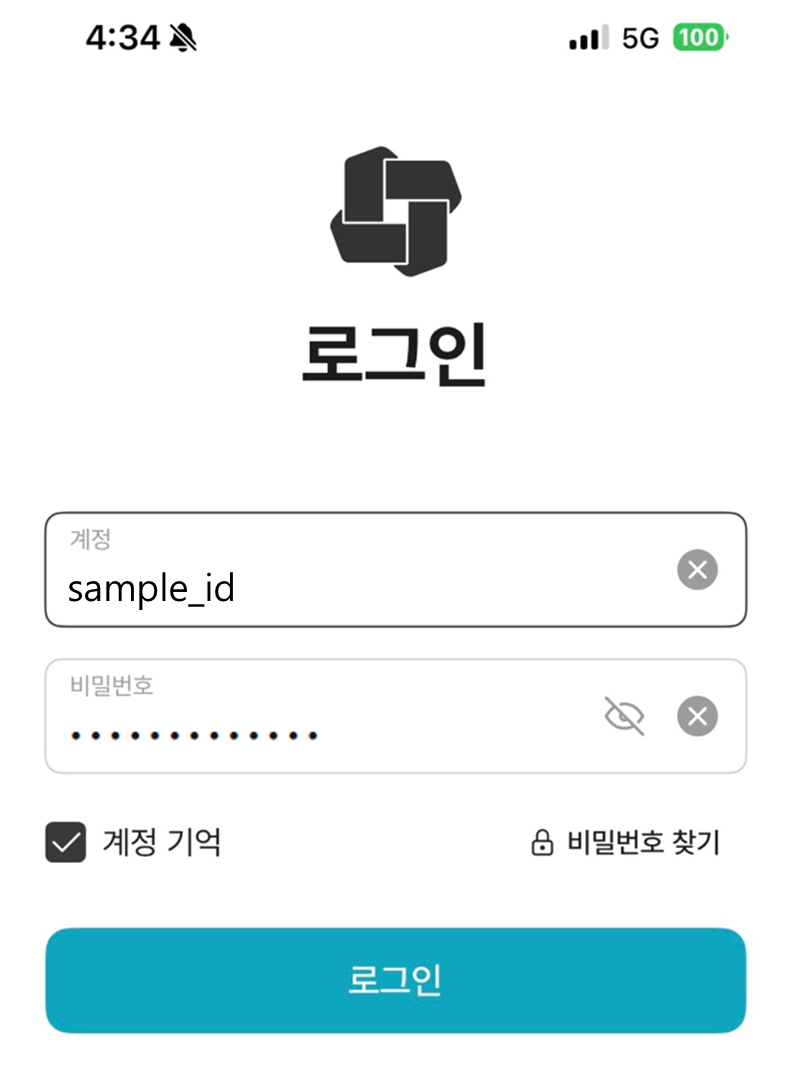Toggle the remember account checkbox
This screenshot has width=793, height=1074.
(65, 843)
